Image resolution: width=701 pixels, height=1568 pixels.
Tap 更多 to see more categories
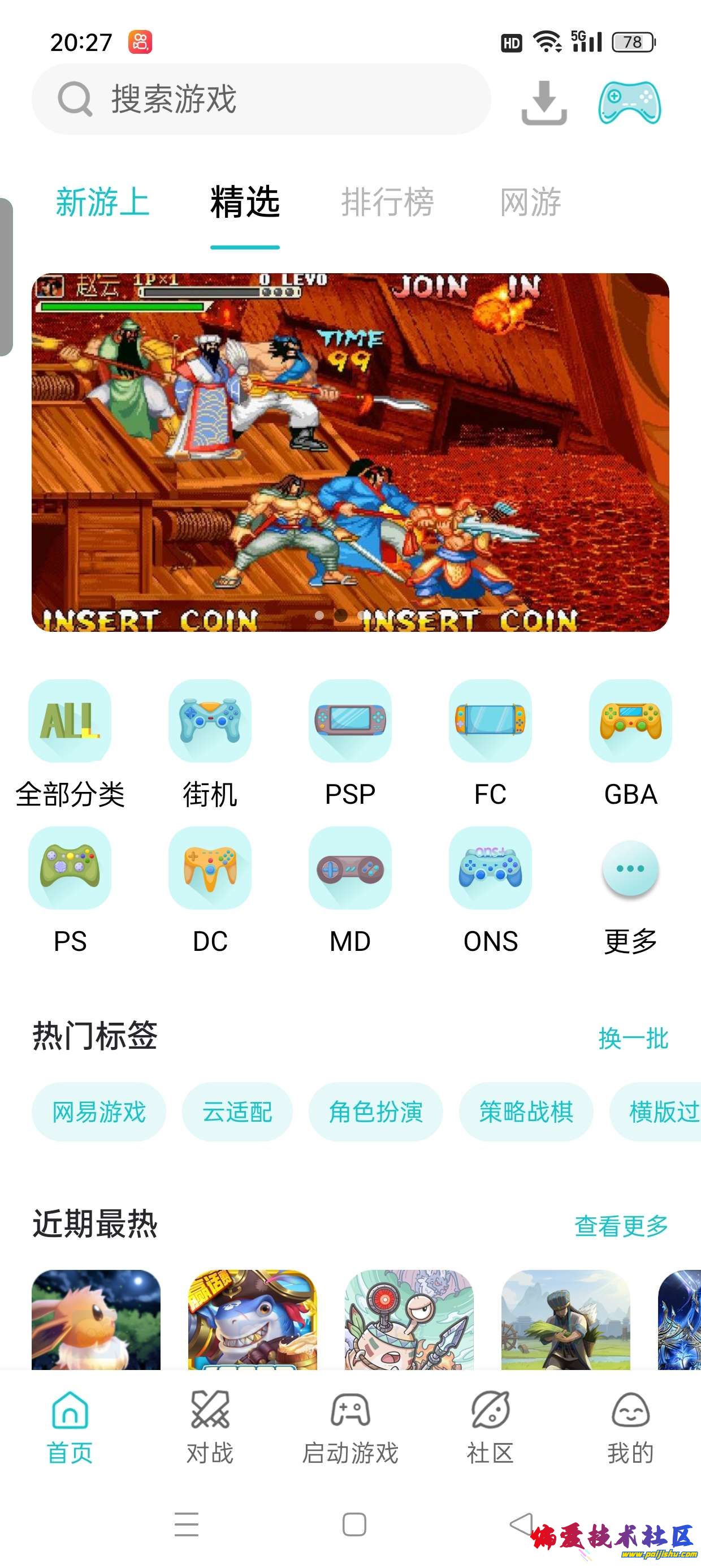630,890
